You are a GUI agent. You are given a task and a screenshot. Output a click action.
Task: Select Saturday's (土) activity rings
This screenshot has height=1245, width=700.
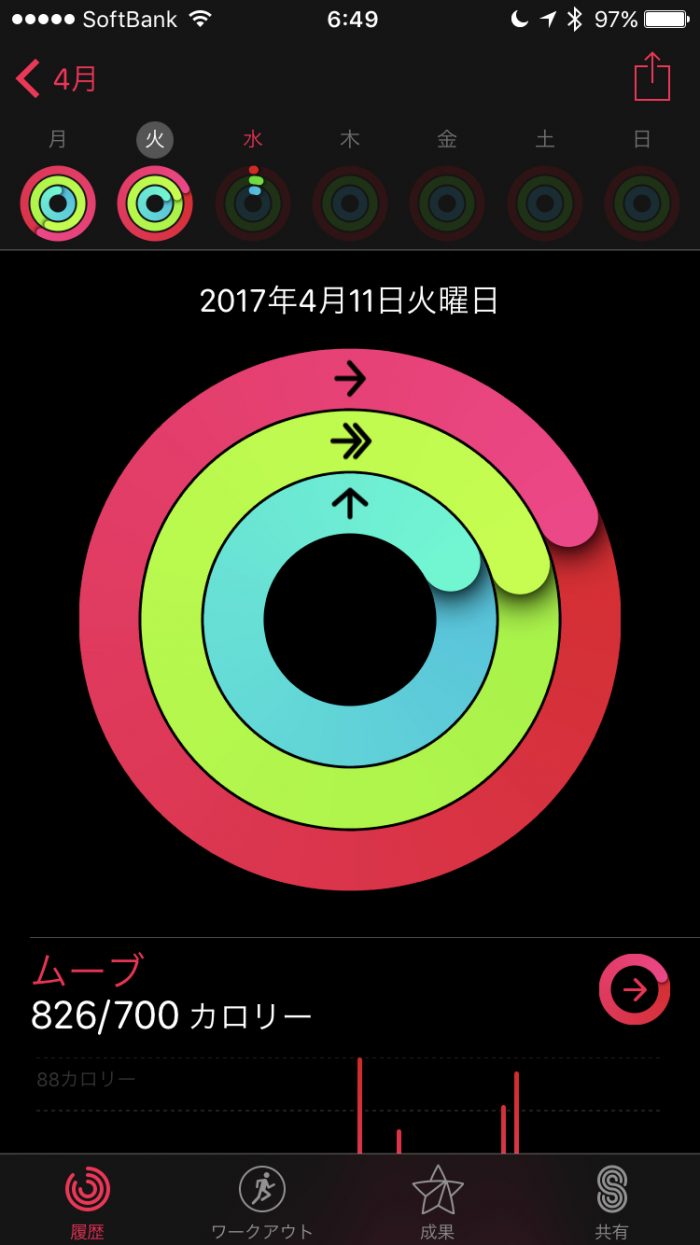(545, 203)
